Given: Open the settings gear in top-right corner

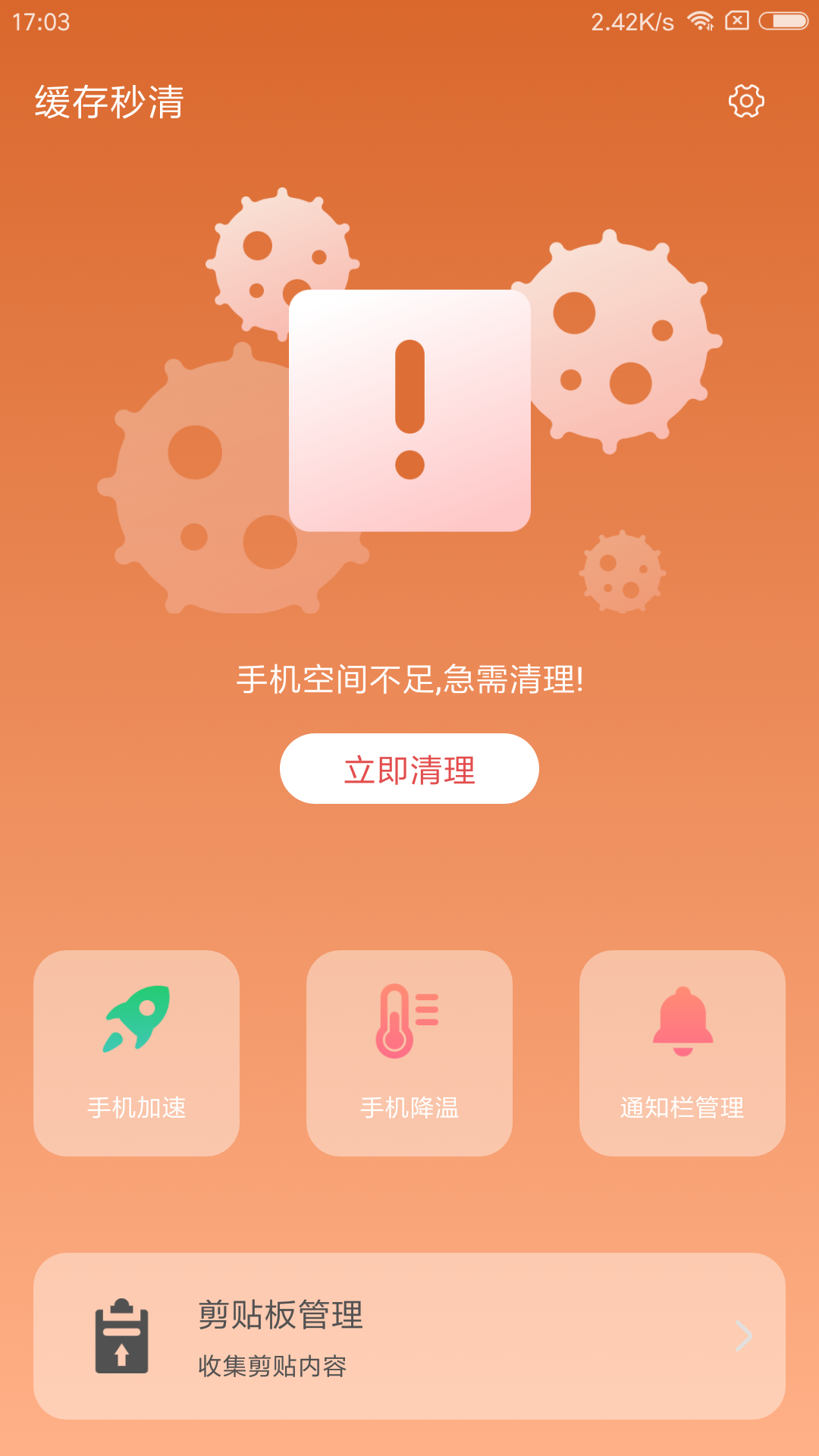Looking at the screenshot, I should [747, 101].
